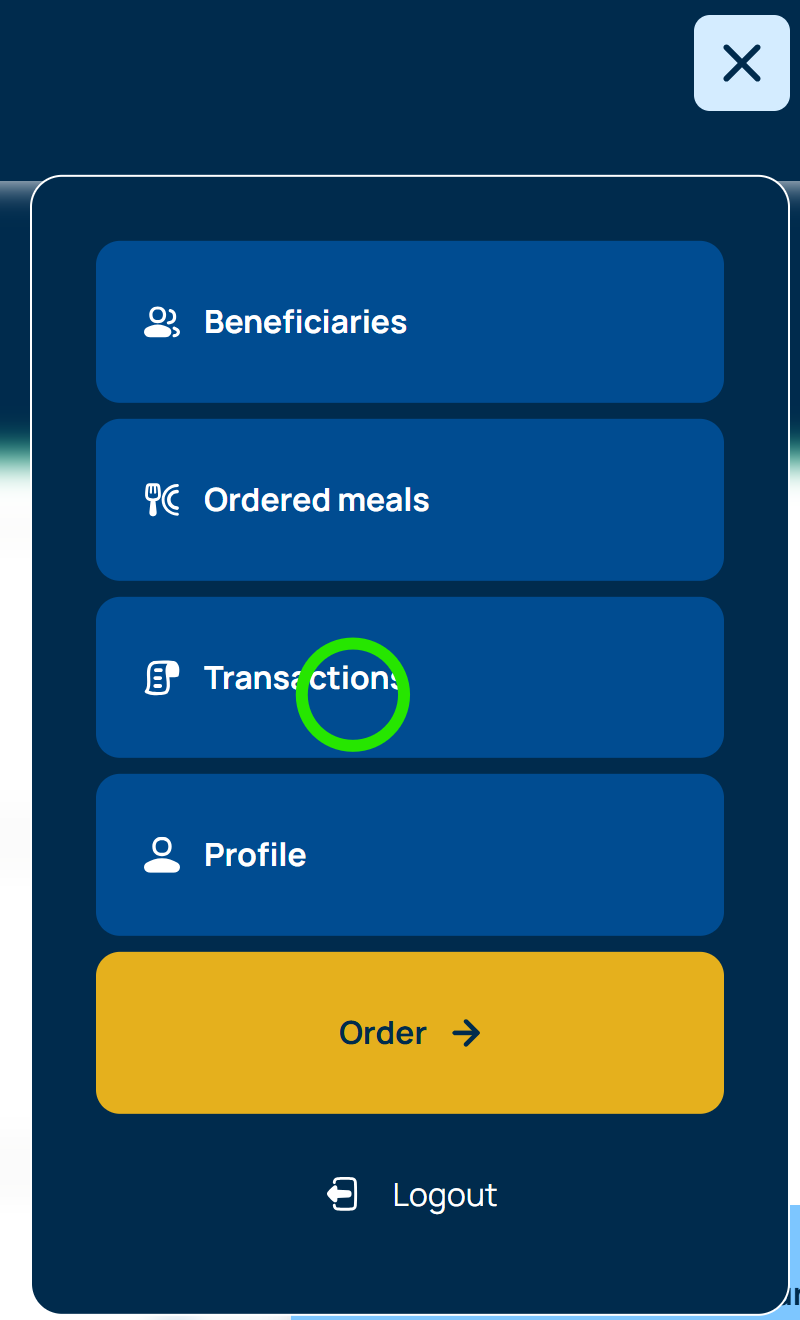
Task: View the Transactions page
Action: click(x=409, y=678)
